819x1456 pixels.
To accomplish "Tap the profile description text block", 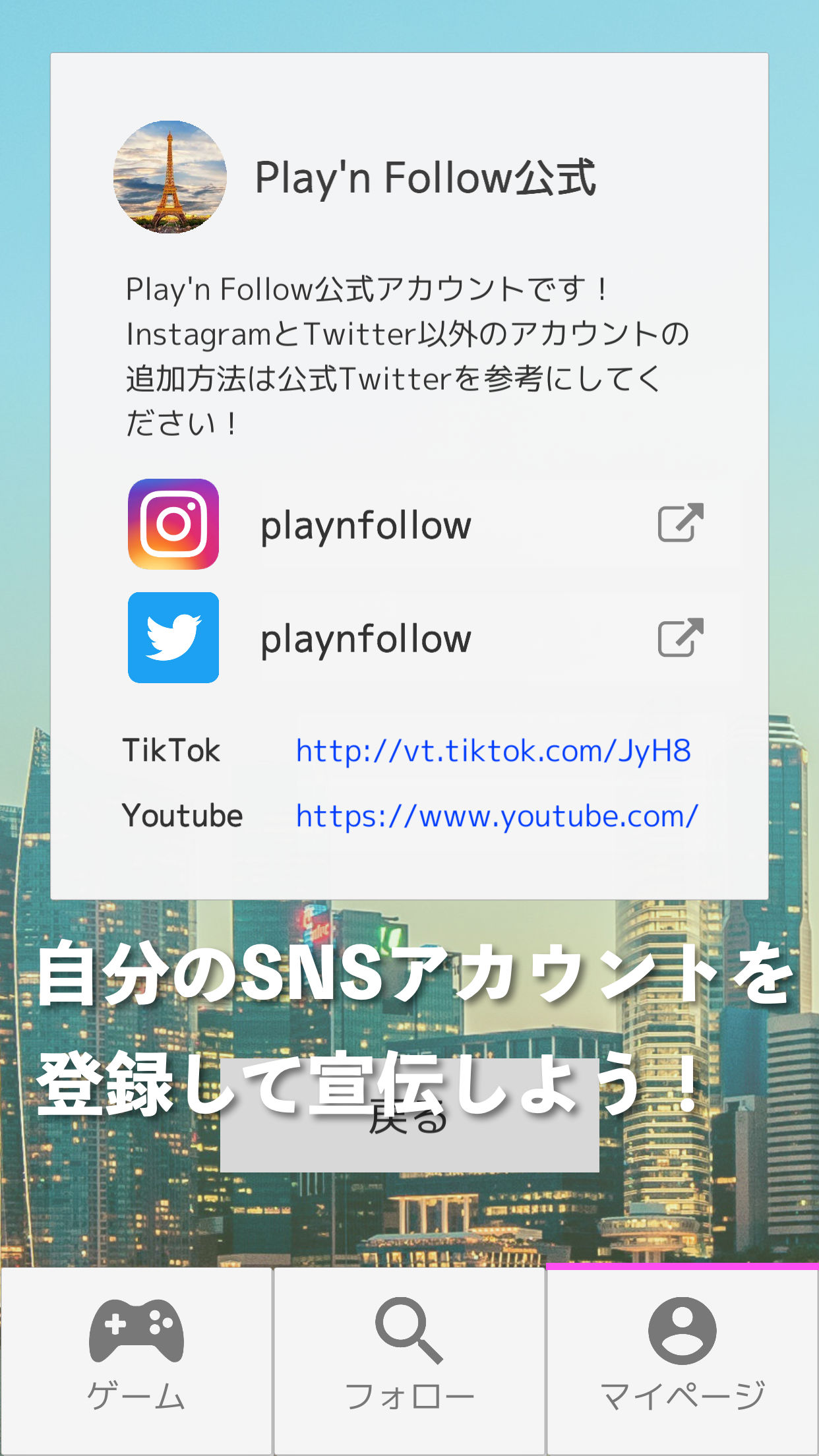I will pyautogui.click(x=409, y=353).
